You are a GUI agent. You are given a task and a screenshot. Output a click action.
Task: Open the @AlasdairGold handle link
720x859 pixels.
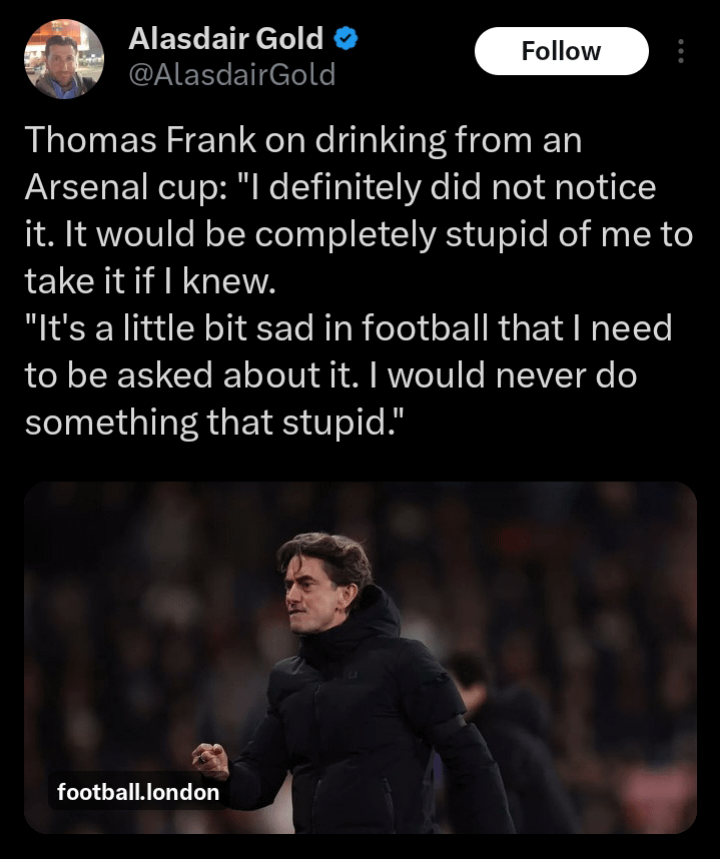coord(233,73)
